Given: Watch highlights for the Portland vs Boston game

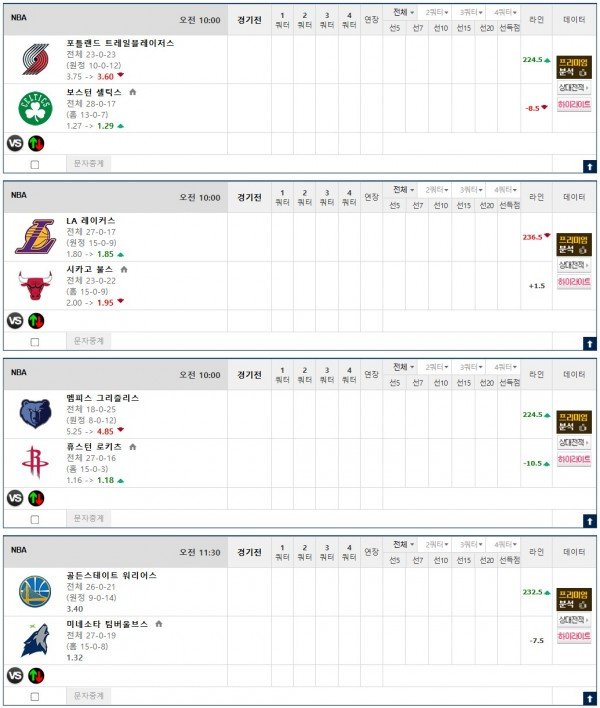Looking at the screenshot, I should pos(574,103).
